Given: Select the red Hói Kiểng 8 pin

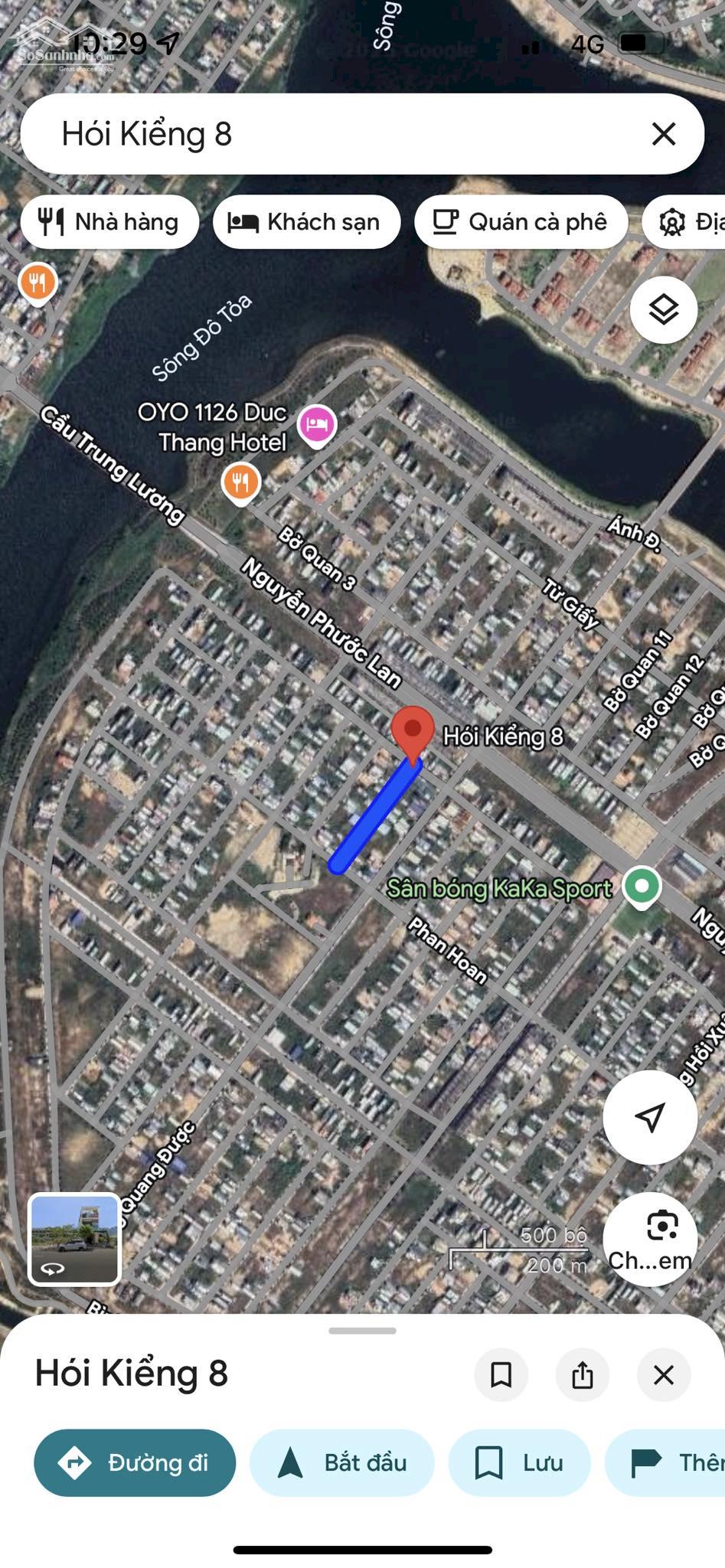Looking at the screenshot, I should tap(413, 731).
